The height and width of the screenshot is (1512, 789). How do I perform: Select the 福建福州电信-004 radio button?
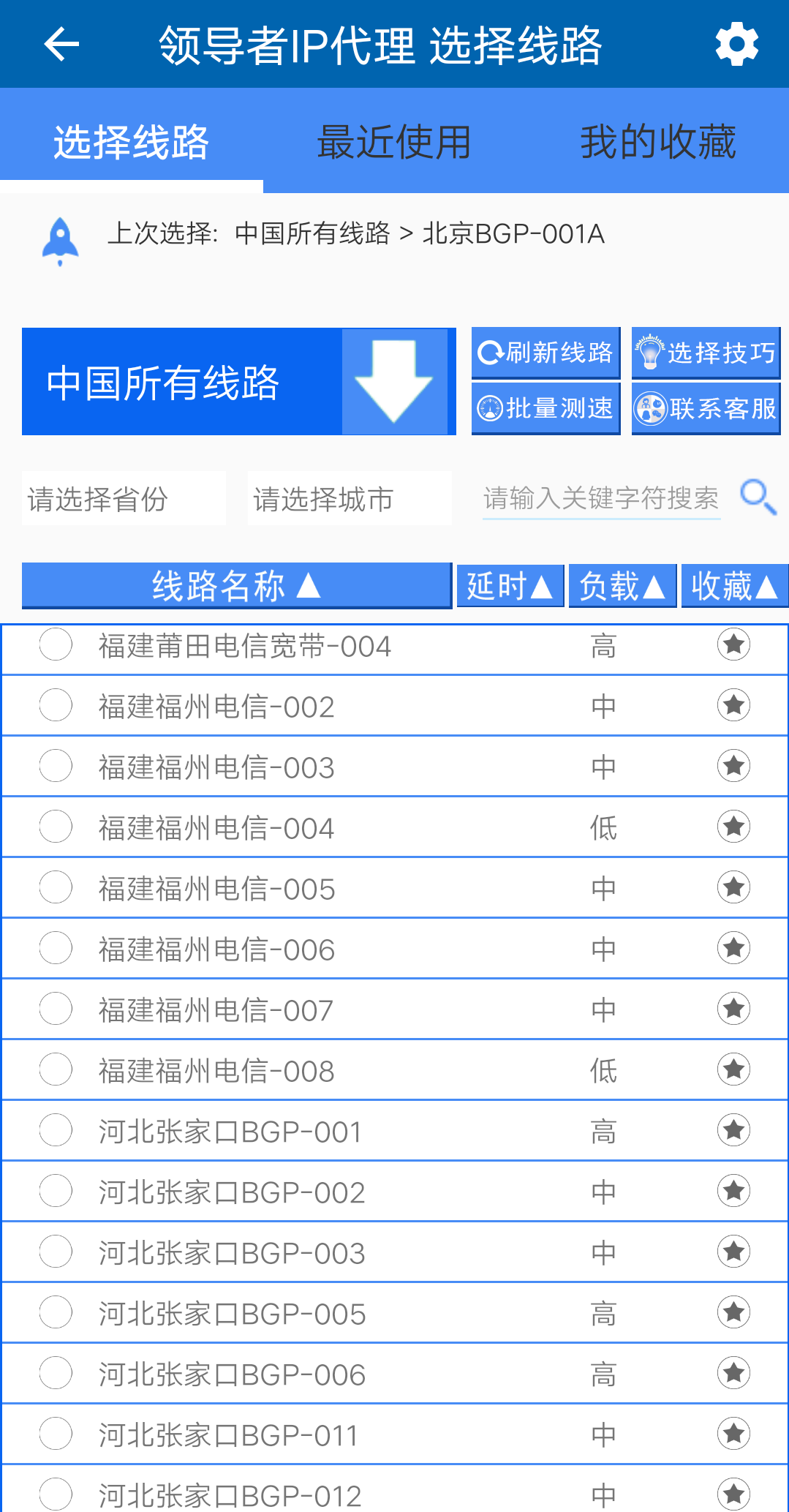(x=56, y=827)
